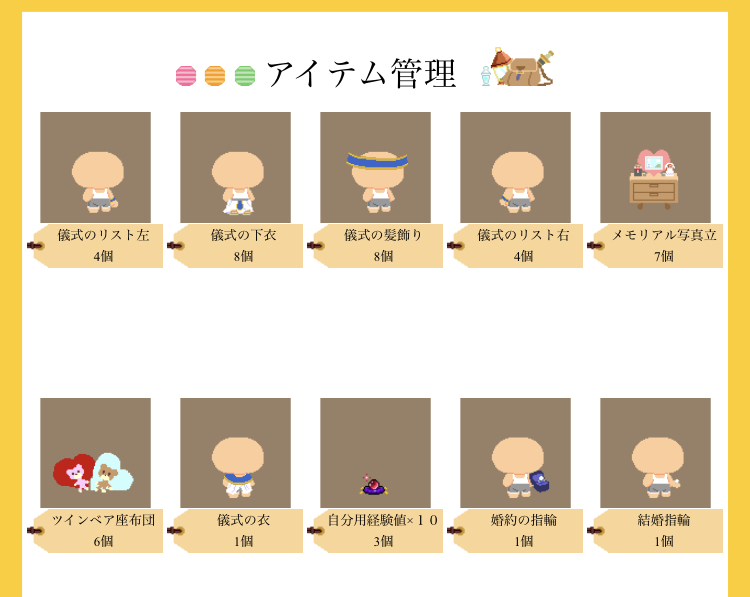Select the ツインベア座布団 item
The height and width of the screenshot is (597, 750).
tap(96, 454)
